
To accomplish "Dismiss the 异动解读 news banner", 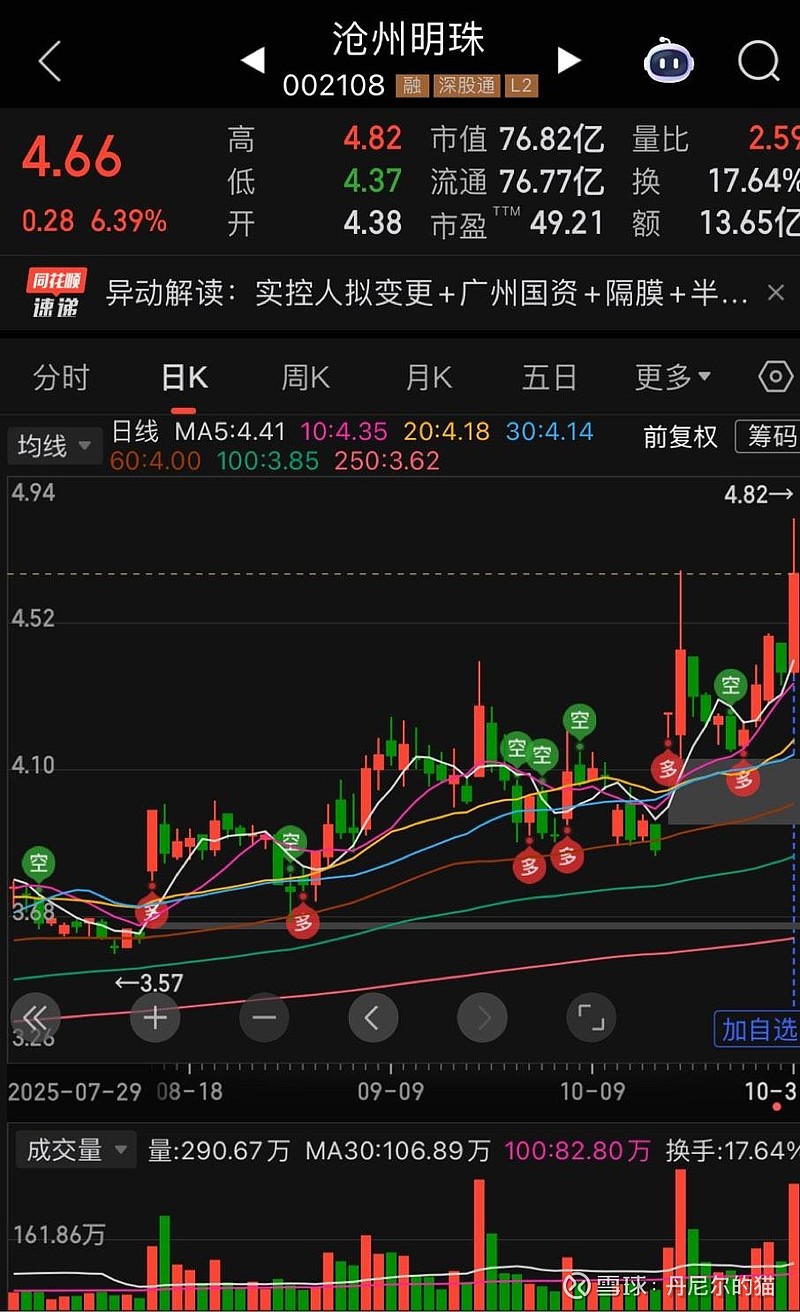I will 776,291.
